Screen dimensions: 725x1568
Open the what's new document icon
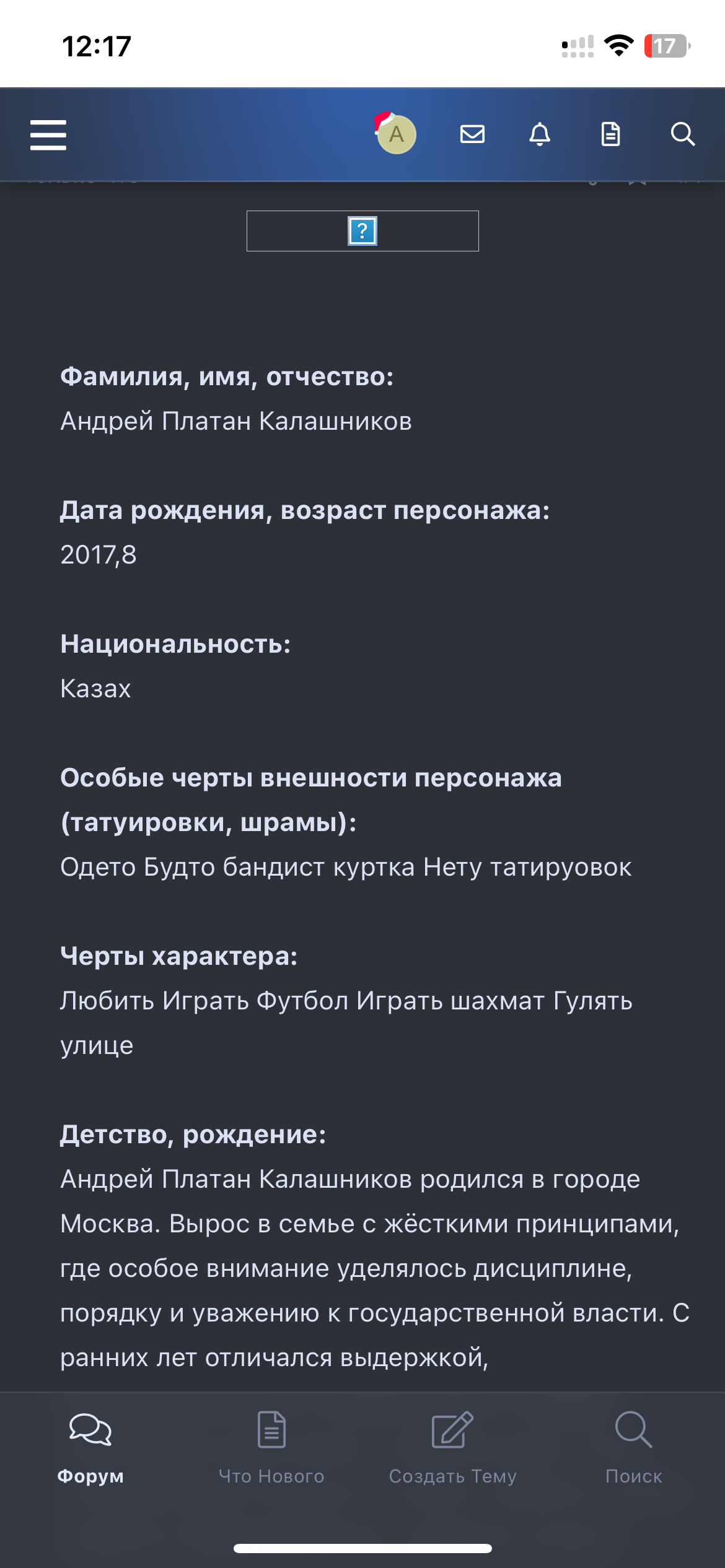(610, 134)
